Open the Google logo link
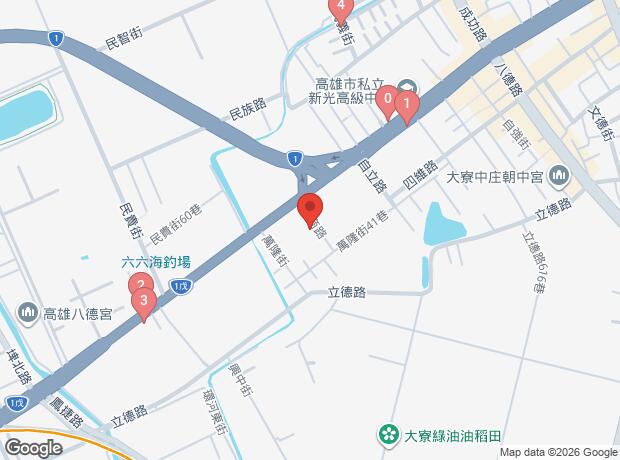Viewport: 620px width, 460px height. point(32,447)
